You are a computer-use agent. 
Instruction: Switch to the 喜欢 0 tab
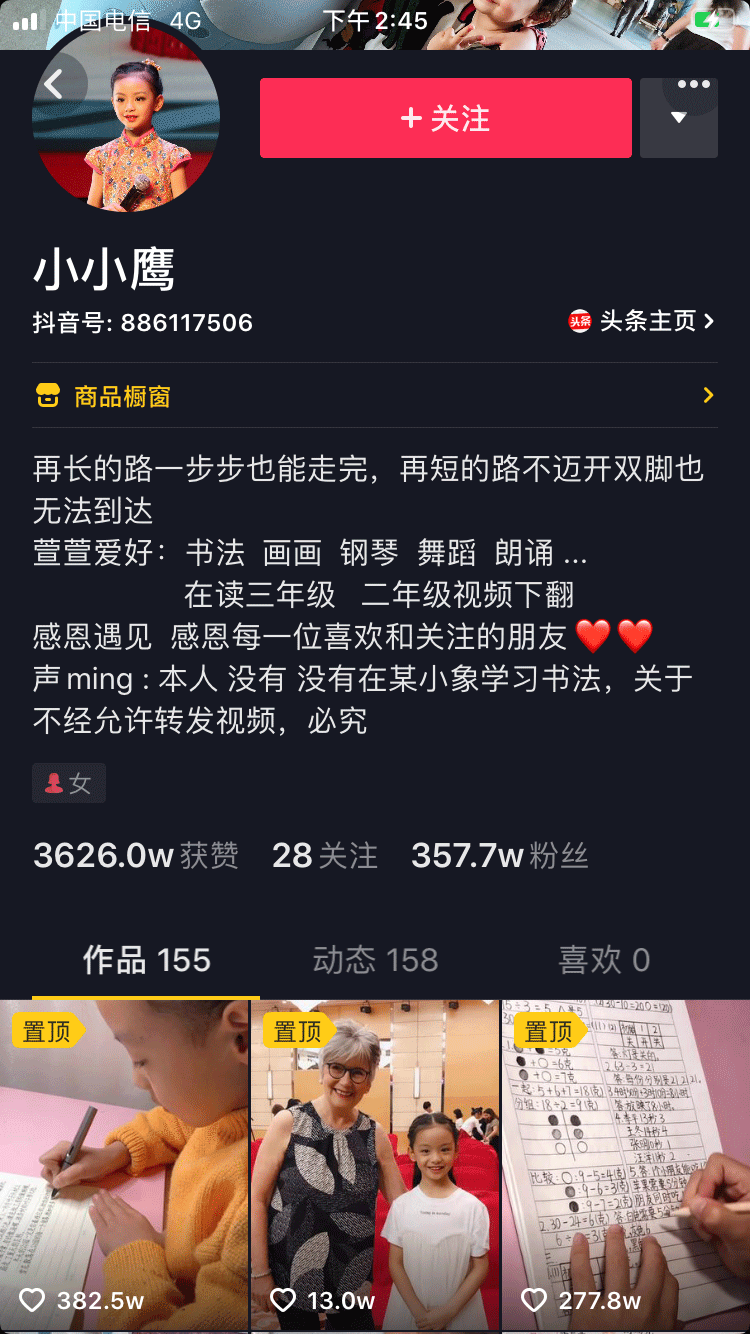click(603, 961)
